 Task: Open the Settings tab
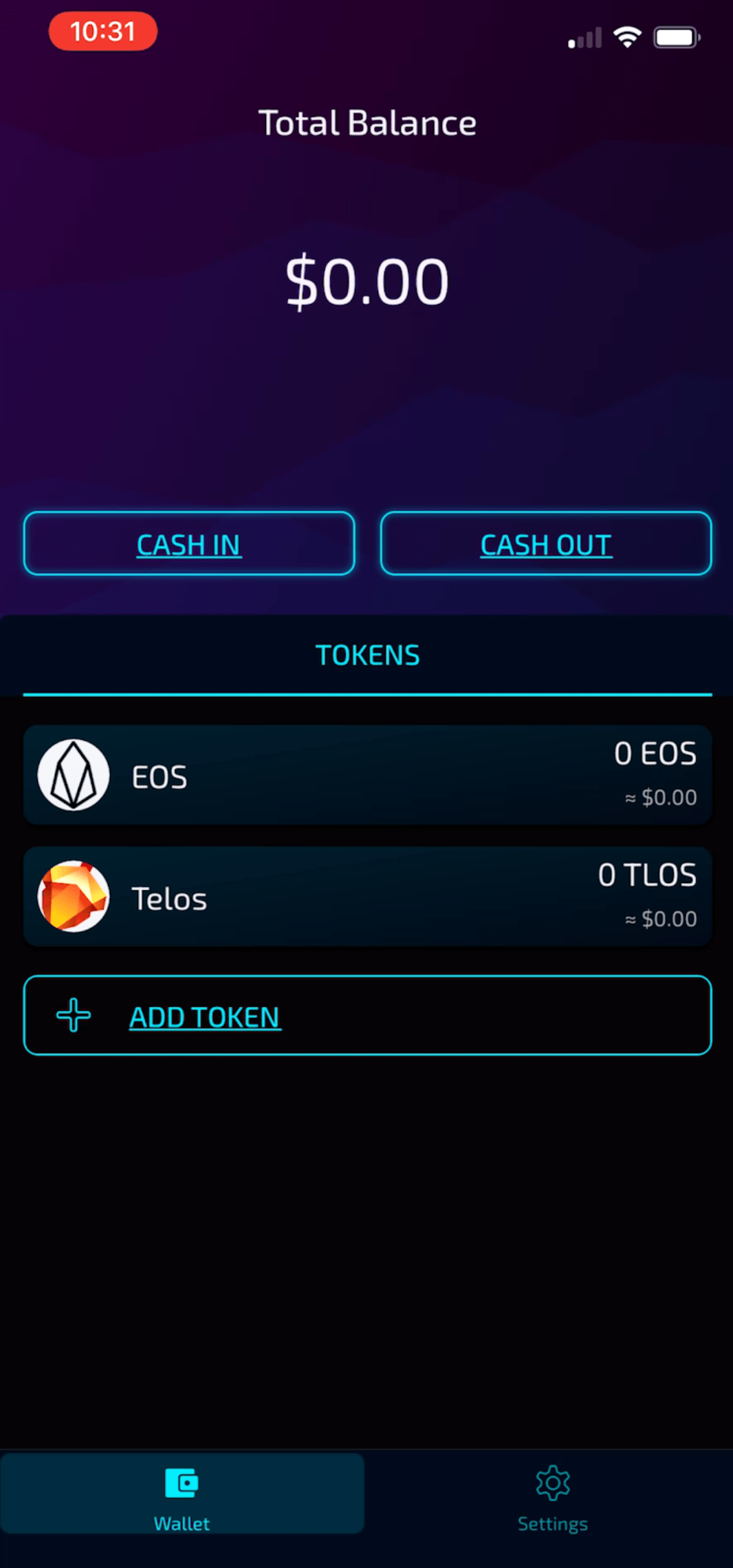(x=552, y=1494)
